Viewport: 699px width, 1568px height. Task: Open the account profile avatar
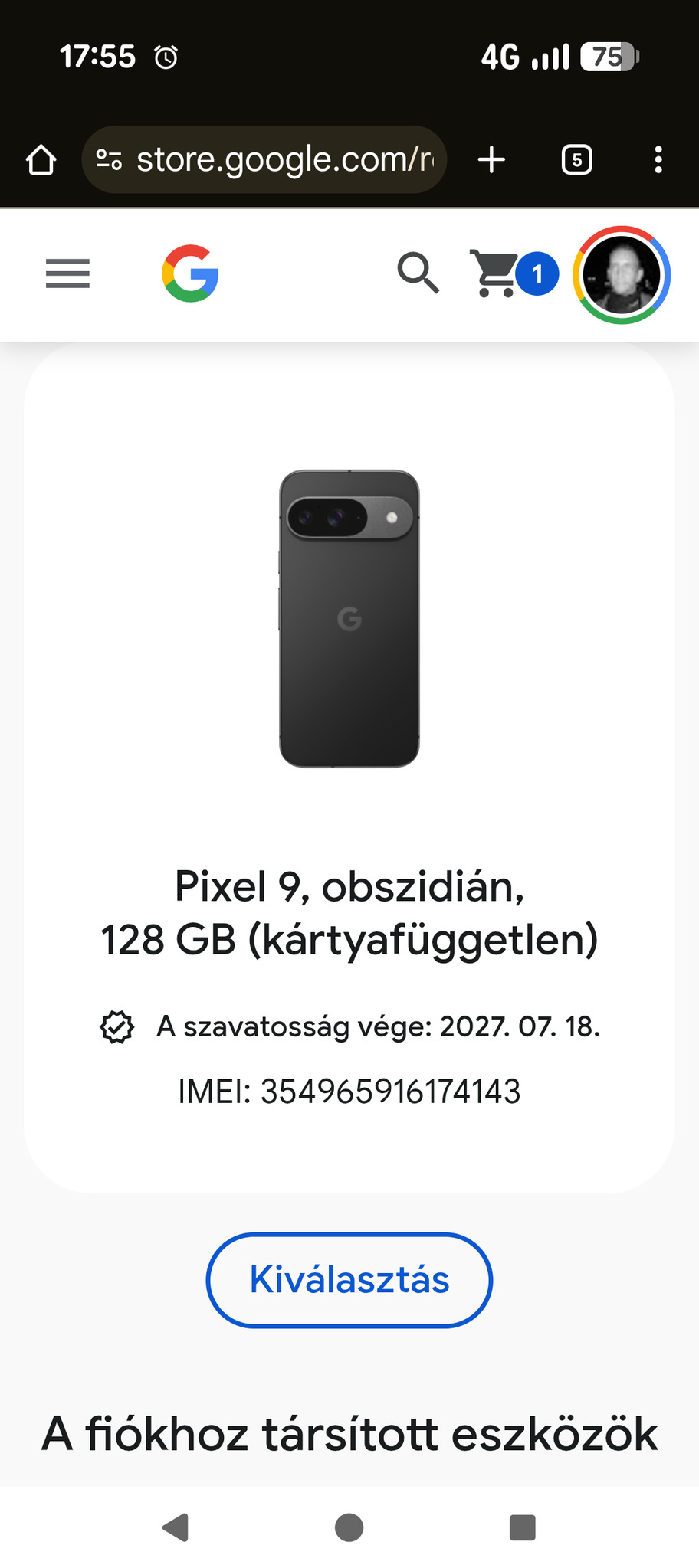pos(622,274)
